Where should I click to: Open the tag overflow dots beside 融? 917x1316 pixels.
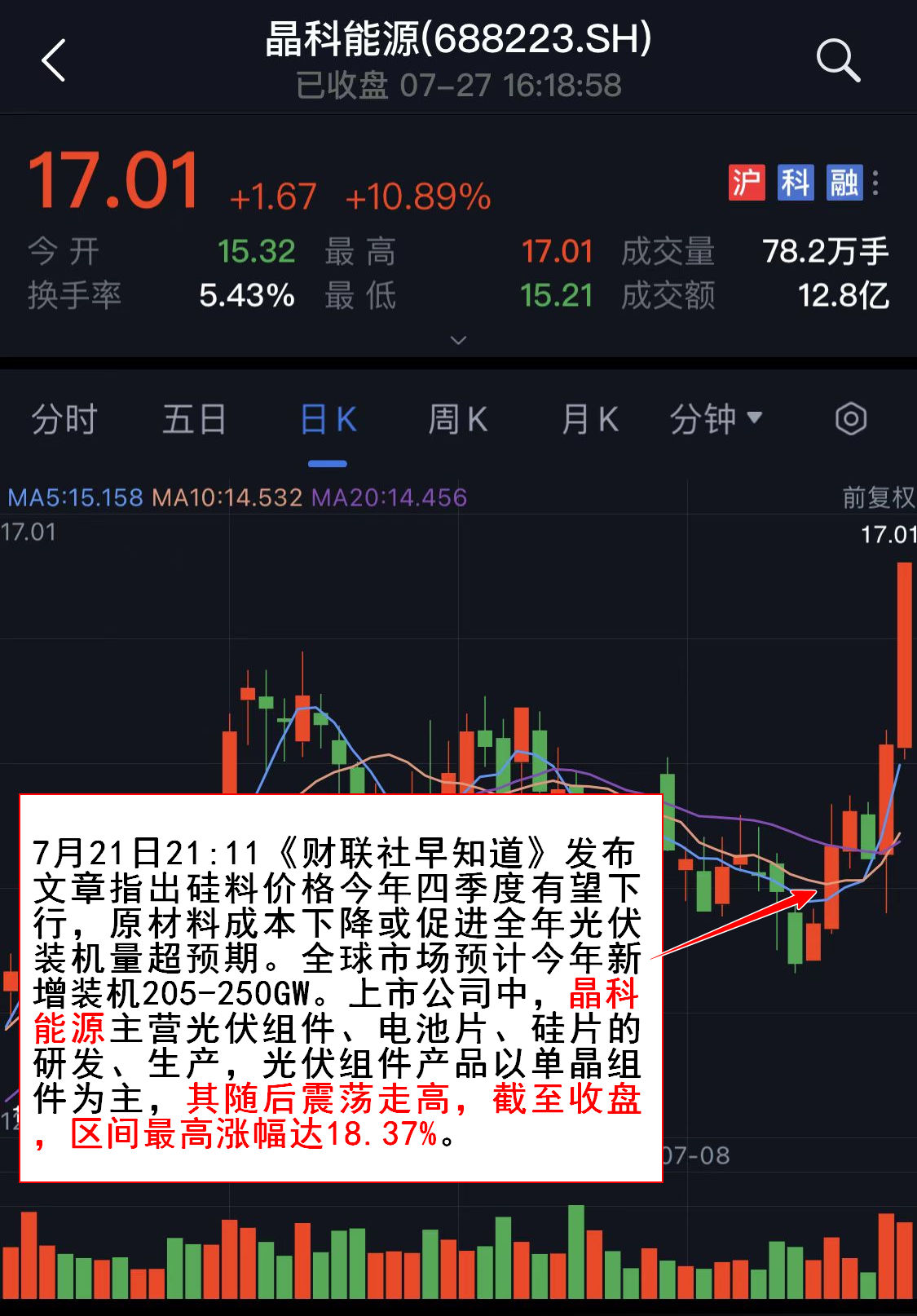pyautogui.click(x=876, y=183)
